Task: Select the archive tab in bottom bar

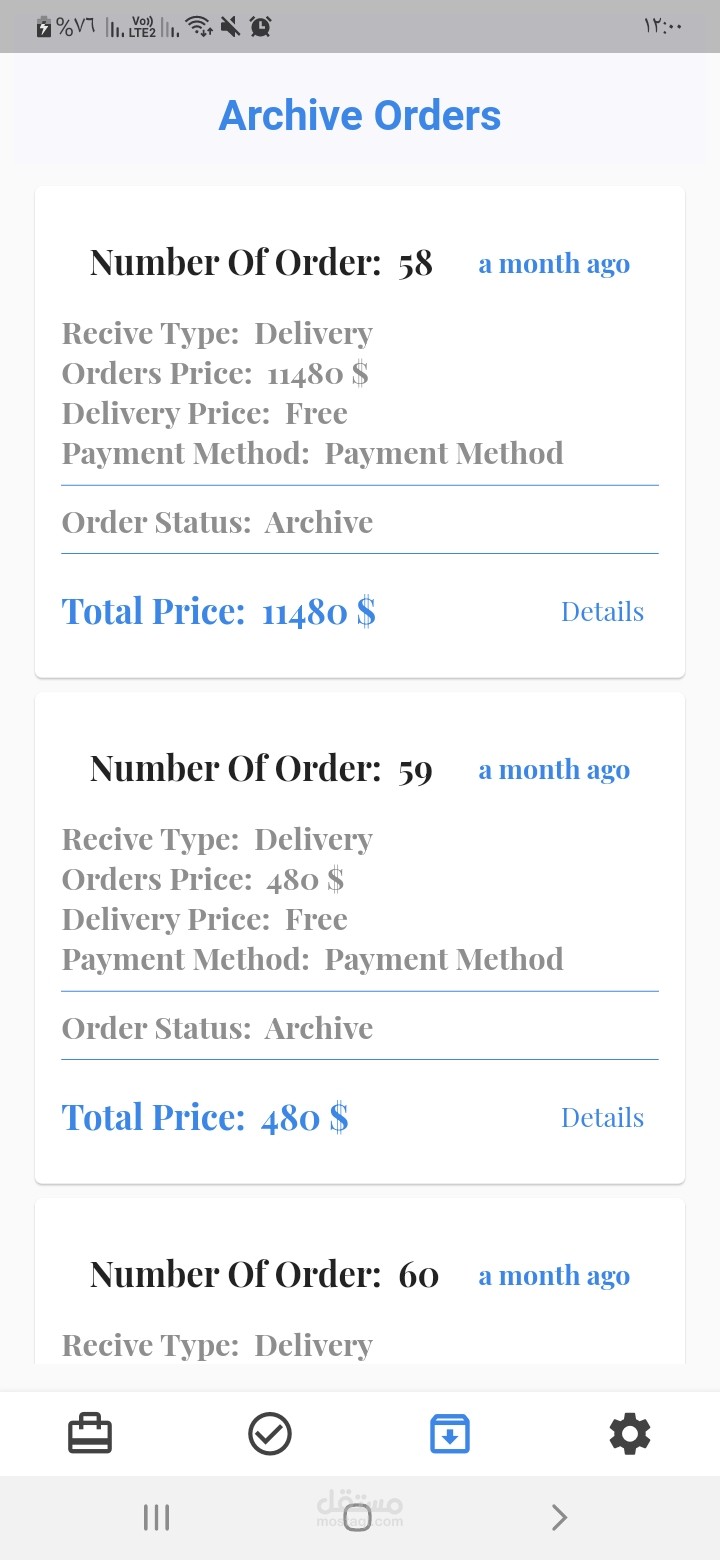Action: [450, 1434]
